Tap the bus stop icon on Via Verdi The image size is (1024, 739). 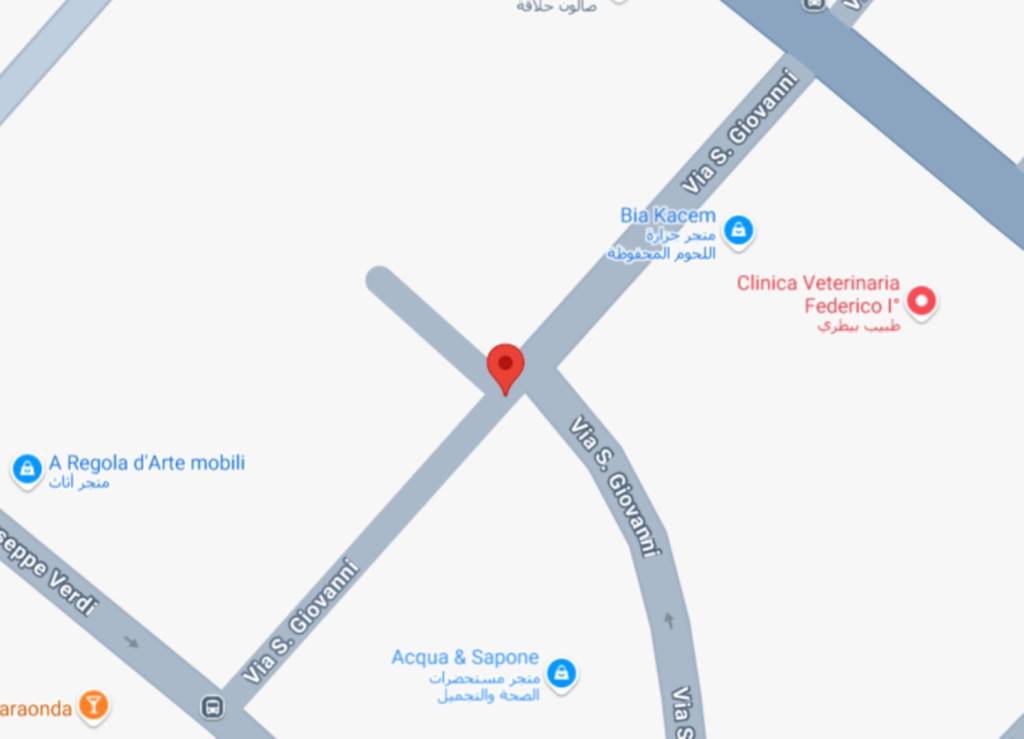[212, 707]
